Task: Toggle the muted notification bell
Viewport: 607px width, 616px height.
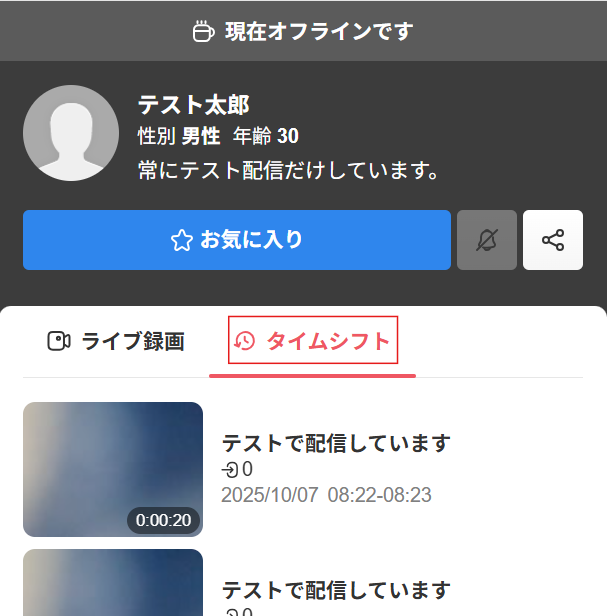Action: pos(487,240)
